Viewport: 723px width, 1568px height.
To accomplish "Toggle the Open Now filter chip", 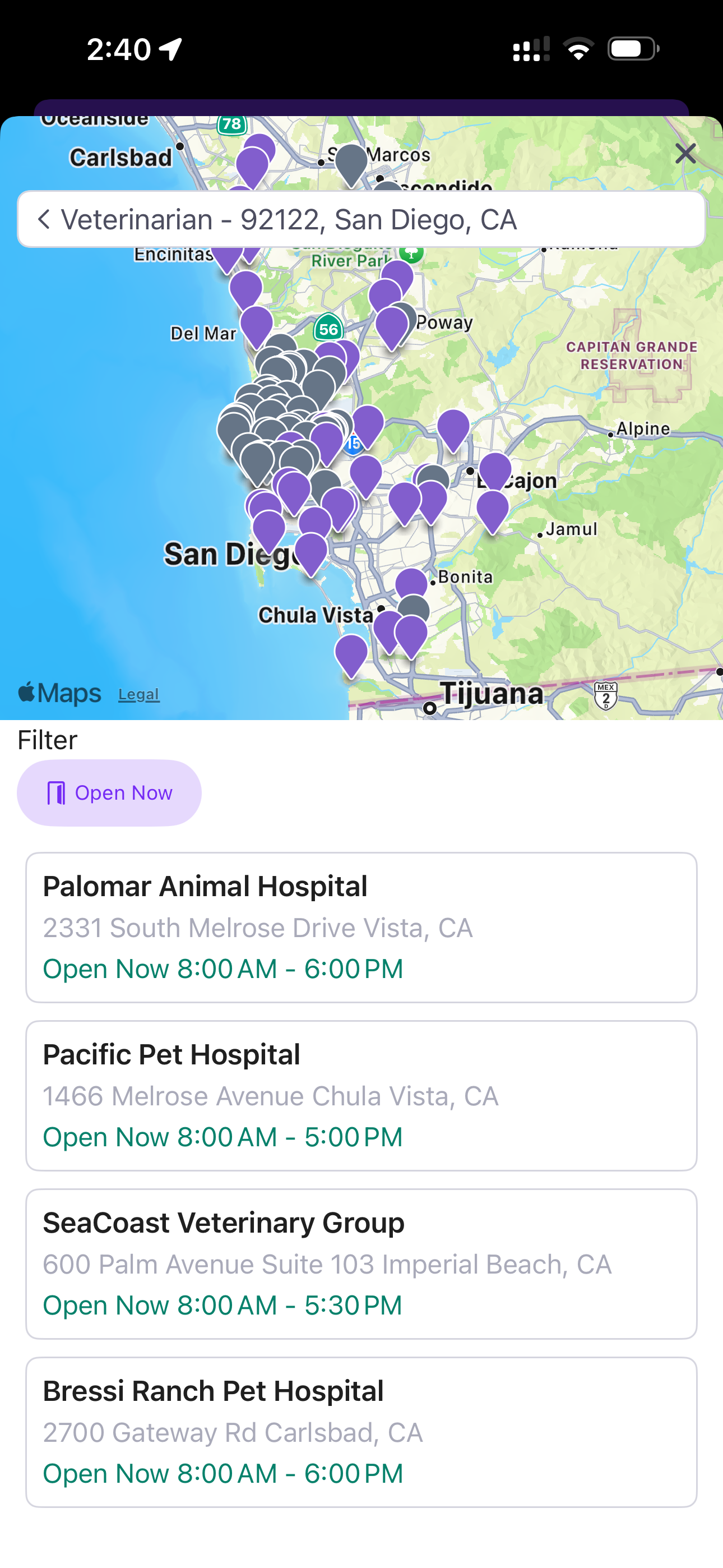I will (x=109, y=792).
